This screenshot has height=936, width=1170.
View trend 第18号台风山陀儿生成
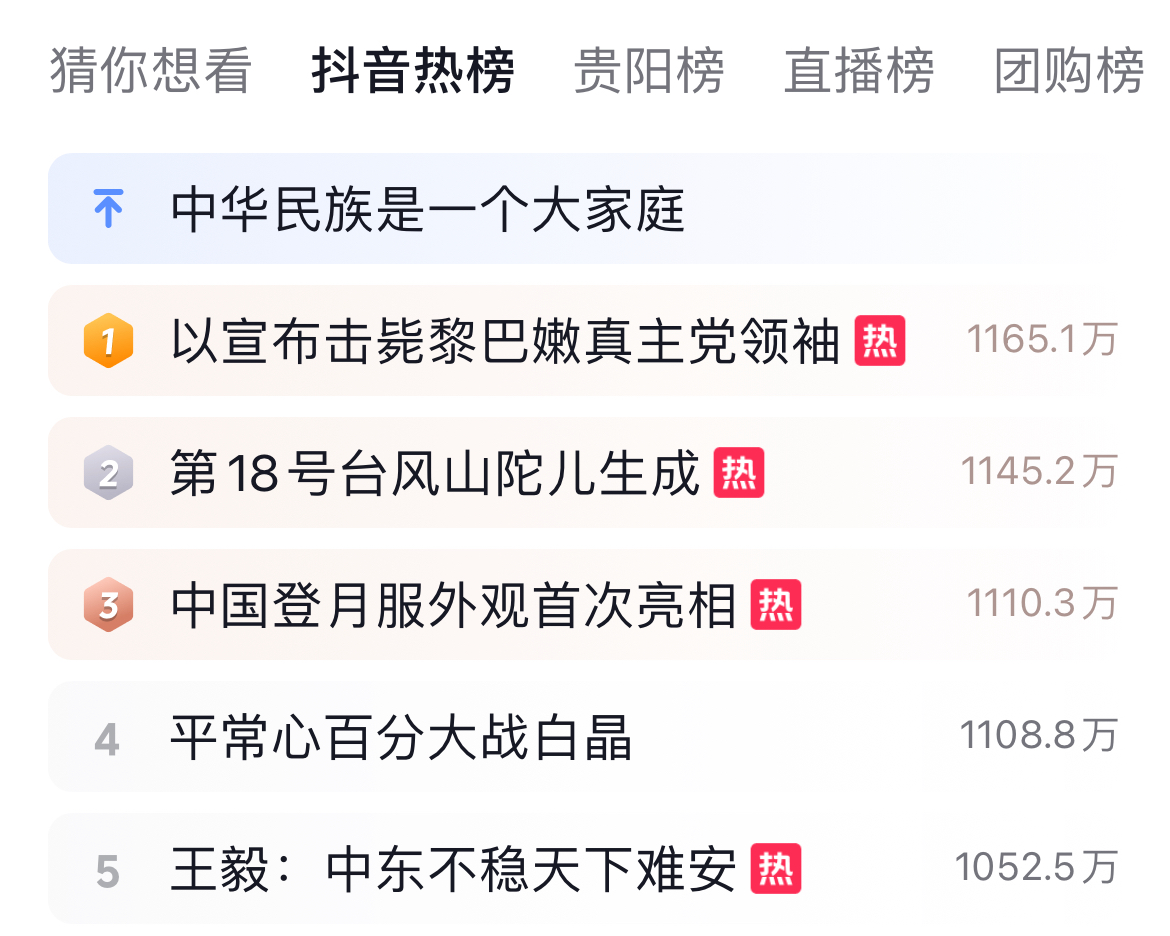[435, 474]
